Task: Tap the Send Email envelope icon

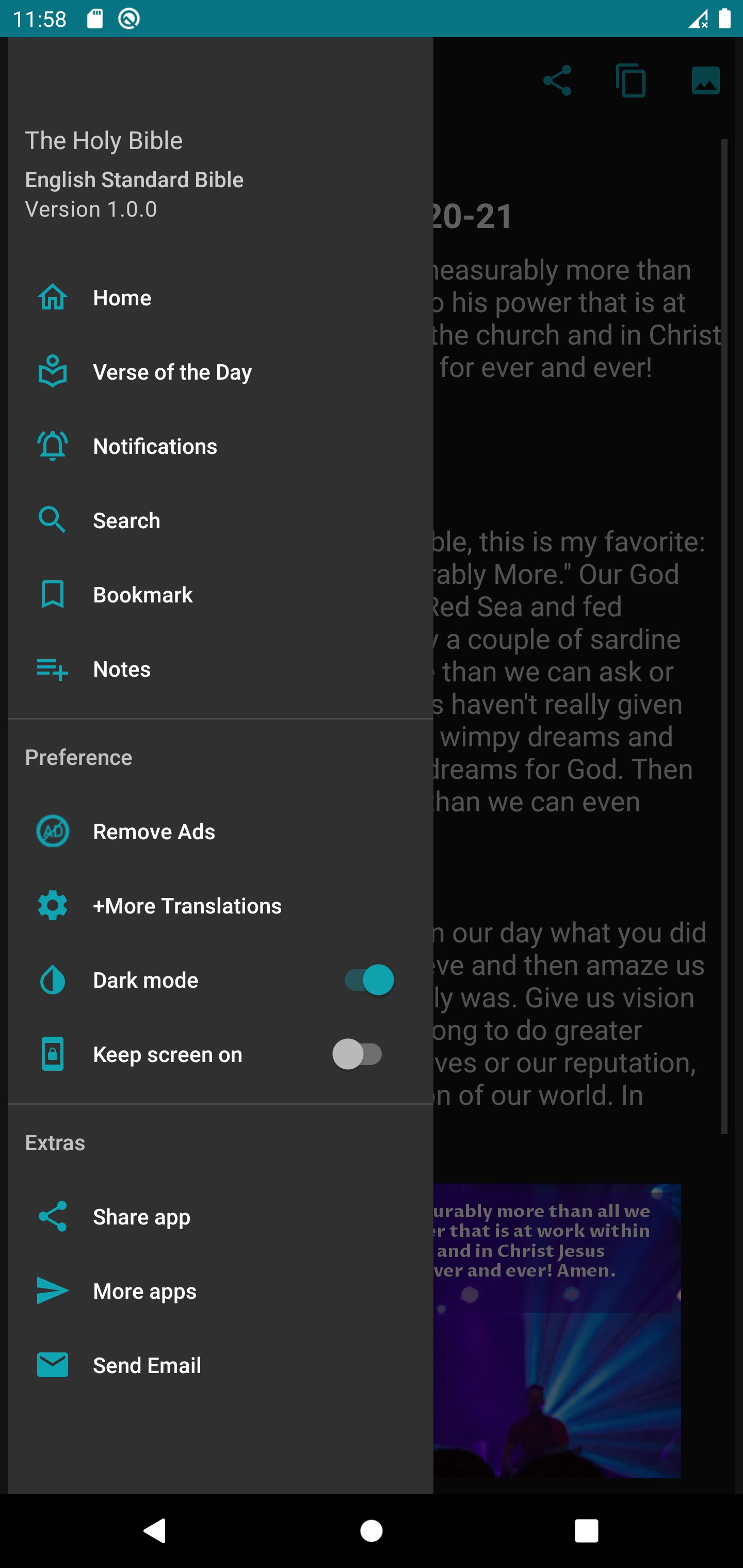Action: [53, 1365]
